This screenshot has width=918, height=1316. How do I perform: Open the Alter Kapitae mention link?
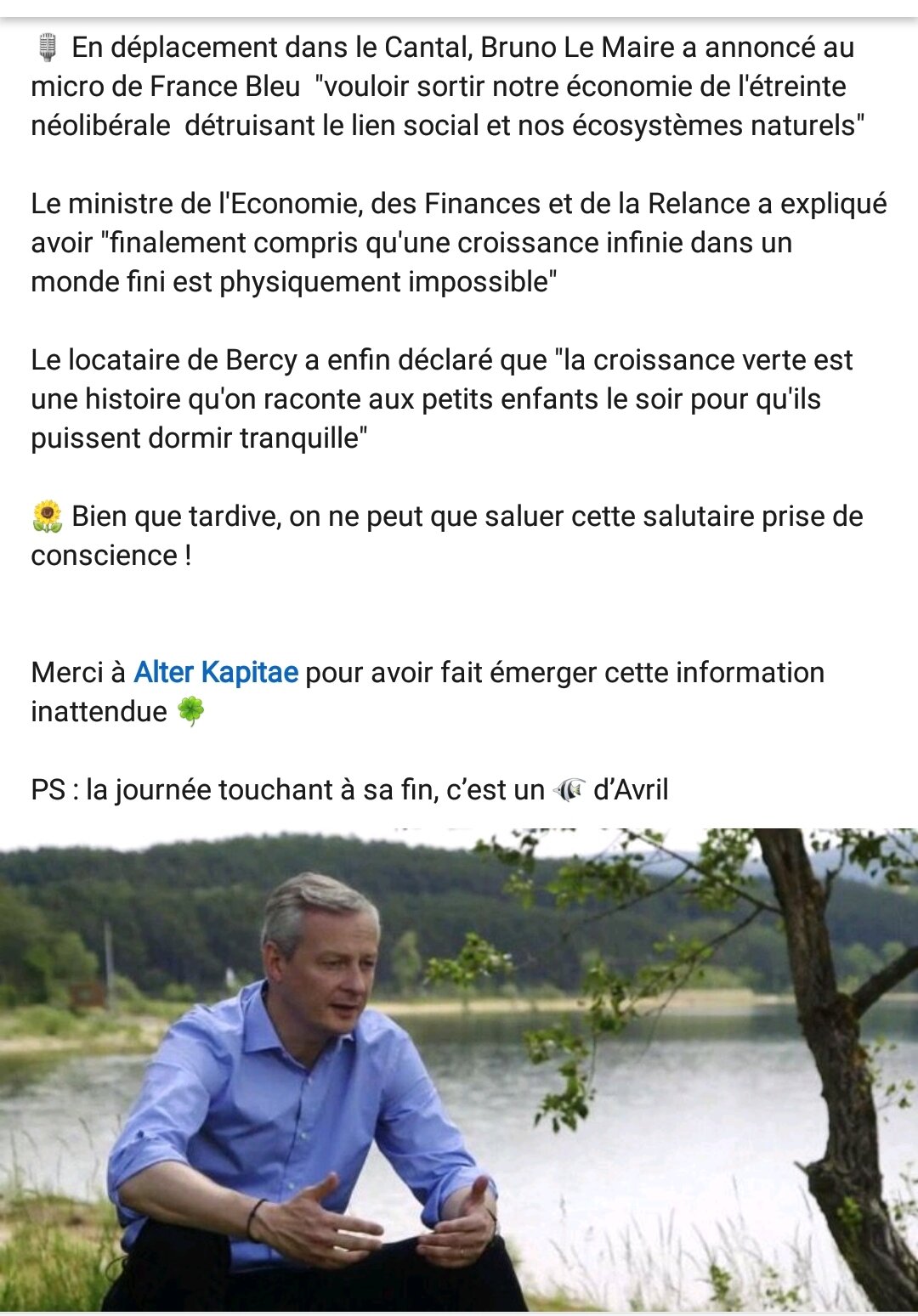coord(216,672)
